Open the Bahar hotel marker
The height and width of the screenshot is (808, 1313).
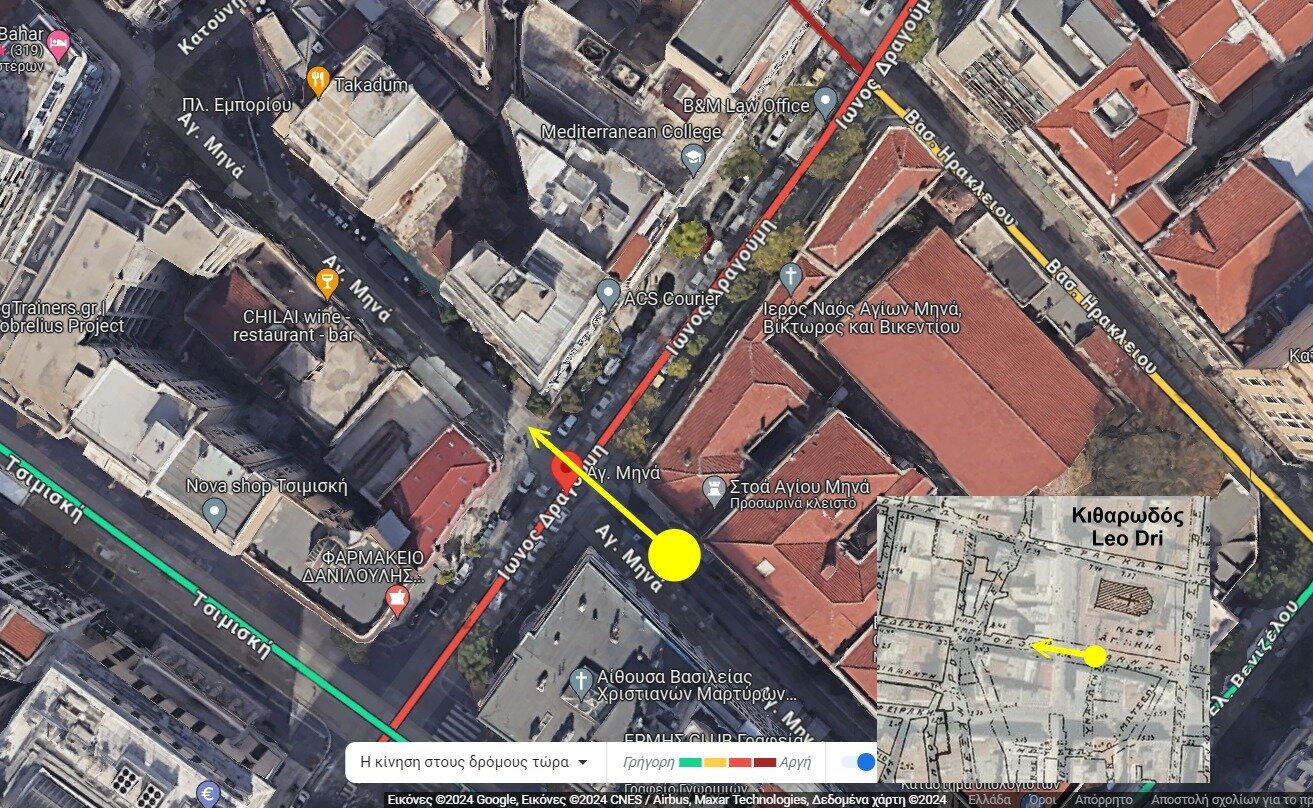[x=58, y=44]
